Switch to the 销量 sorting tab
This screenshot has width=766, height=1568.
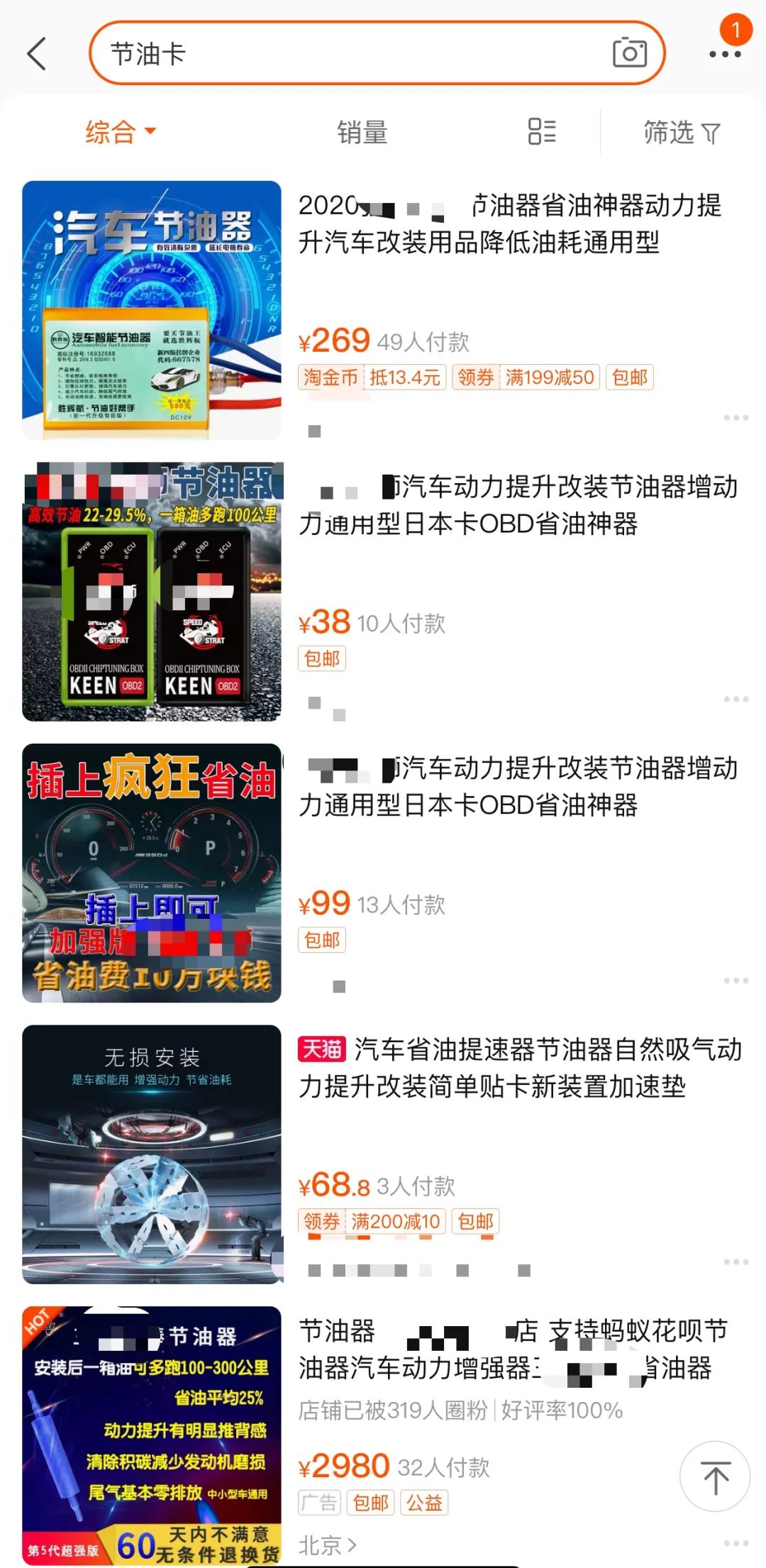pos(360,133)
